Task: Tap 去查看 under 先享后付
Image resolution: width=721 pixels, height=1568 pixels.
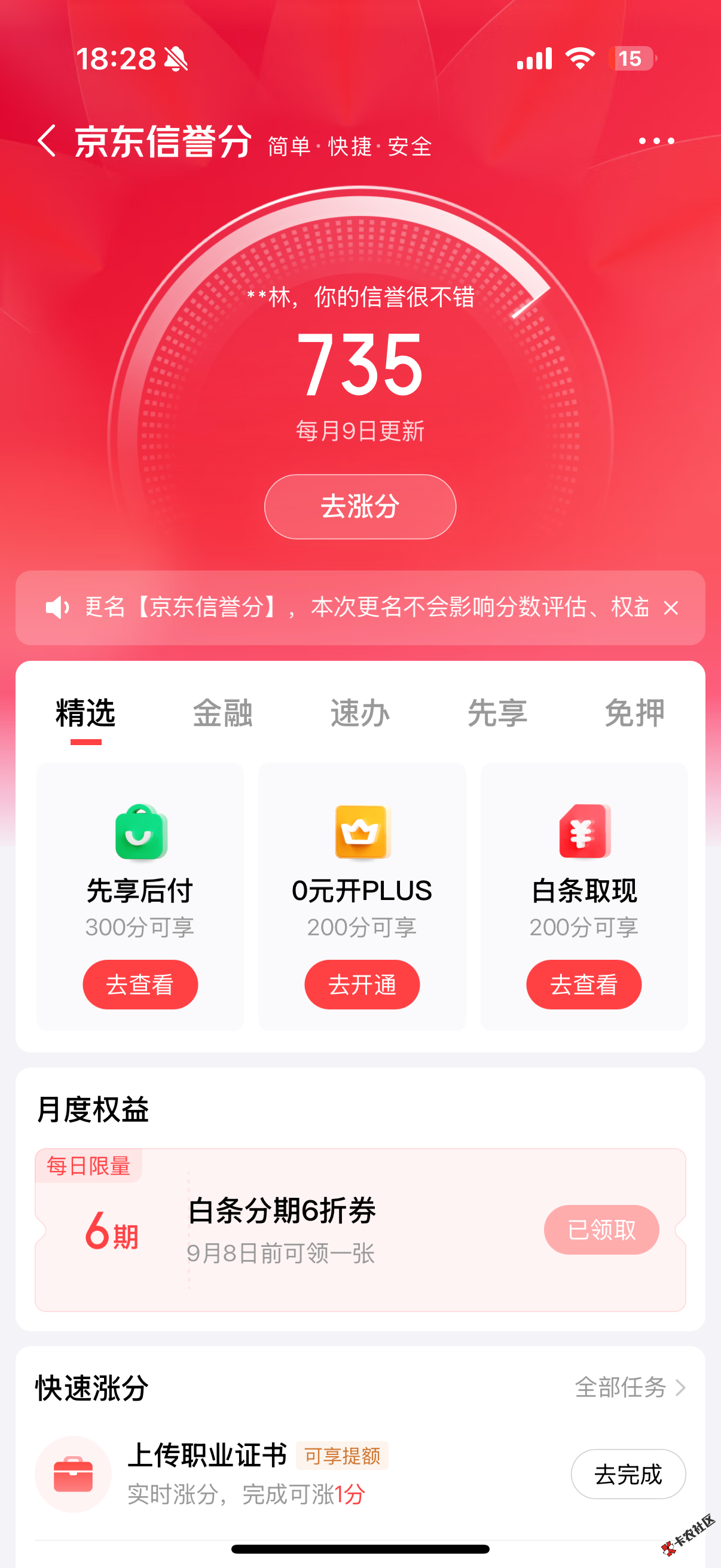Action: coord(140,984)
